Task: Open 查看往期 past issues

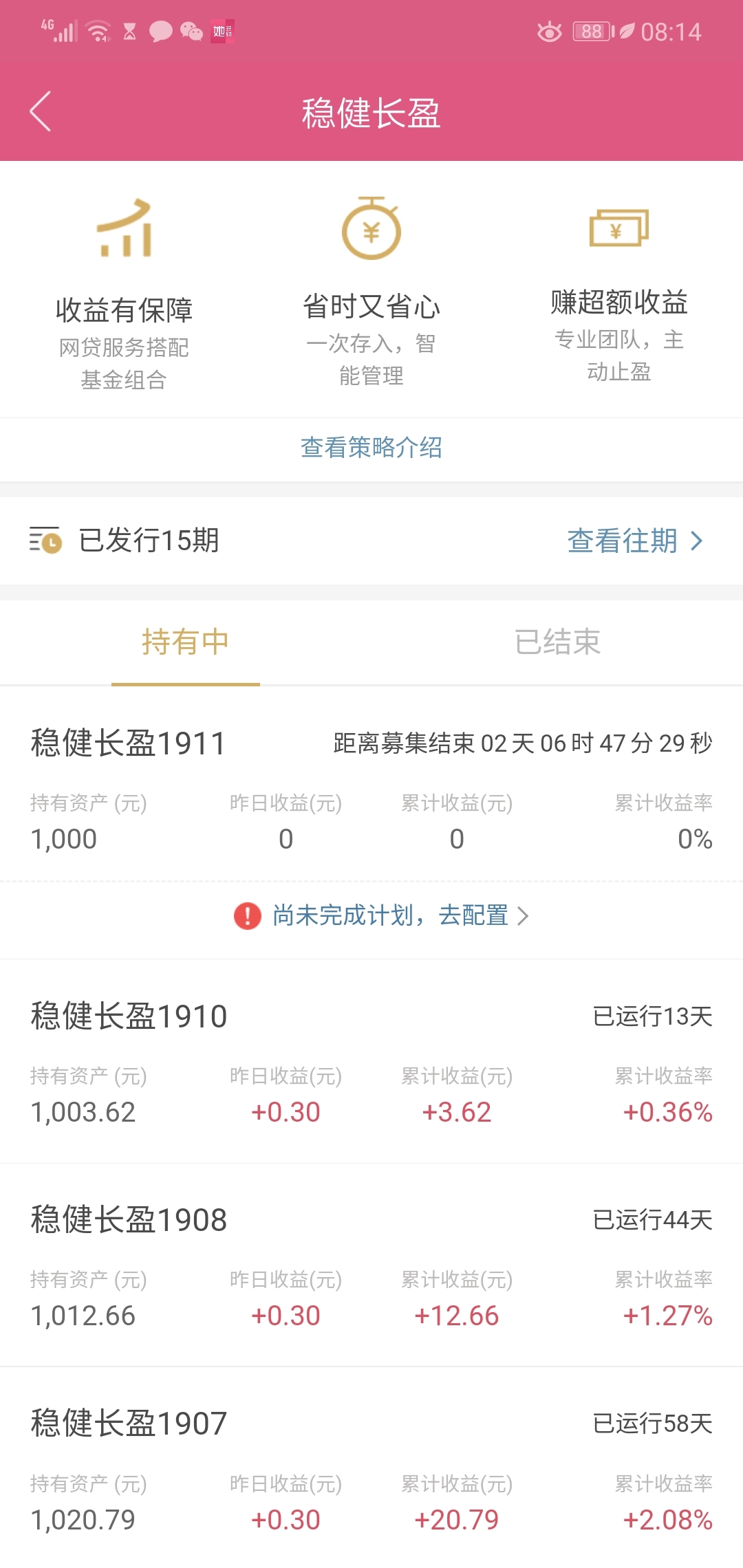Action: point(635,541)
